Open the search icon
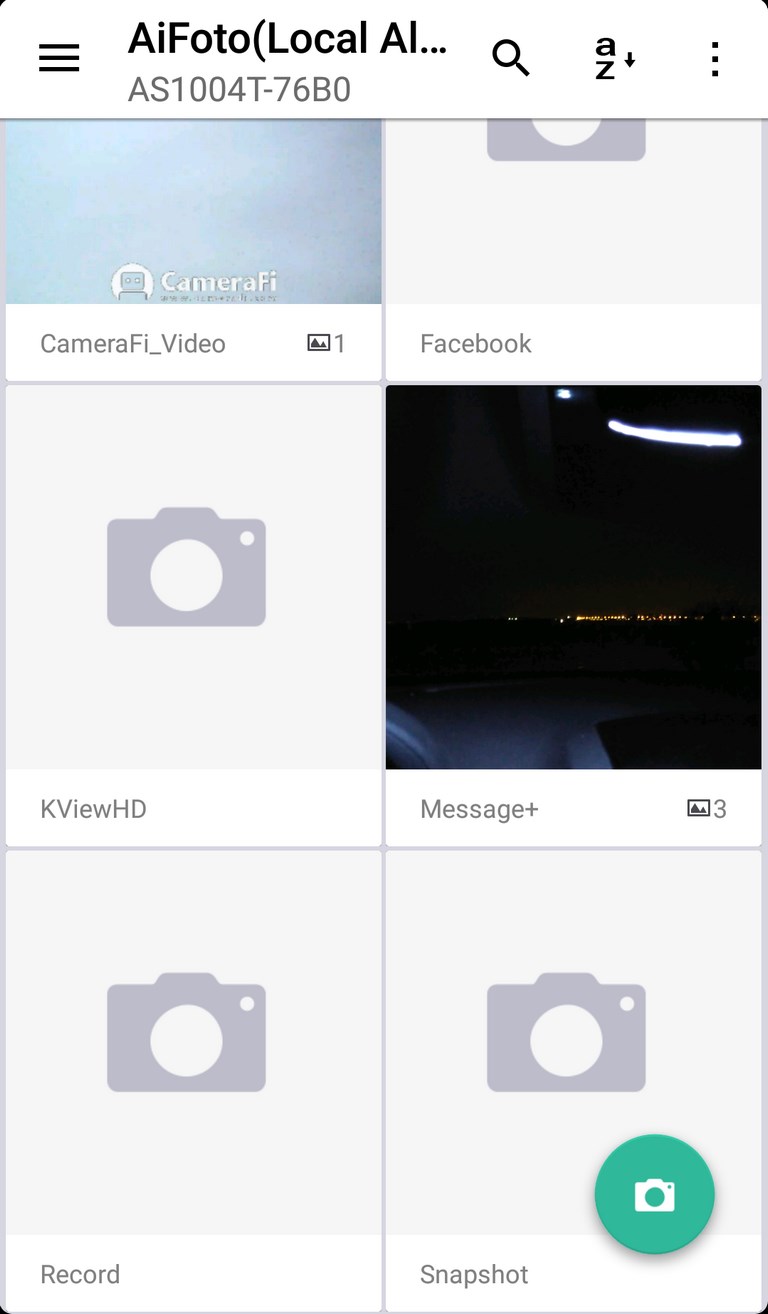 coord(511,59)
